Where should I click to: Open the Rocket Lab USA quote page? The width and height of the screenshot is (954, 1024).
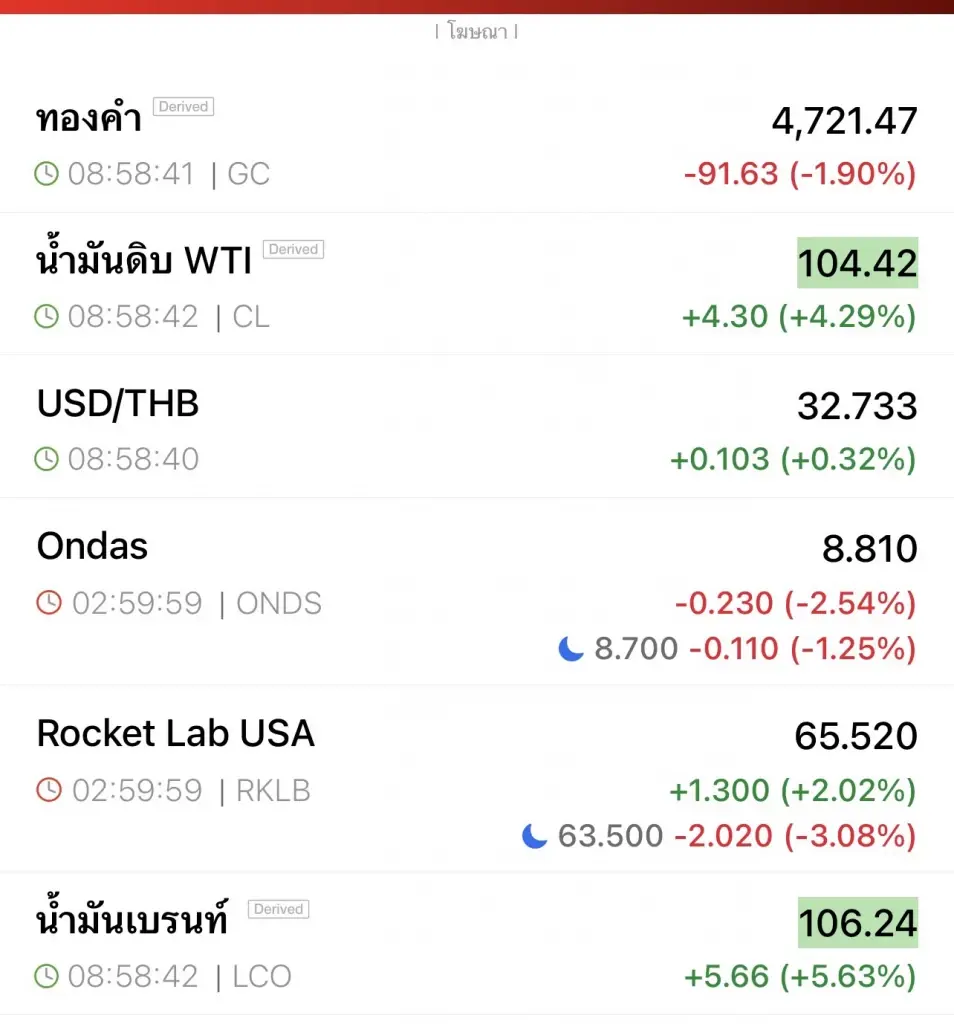pos(175,733)
